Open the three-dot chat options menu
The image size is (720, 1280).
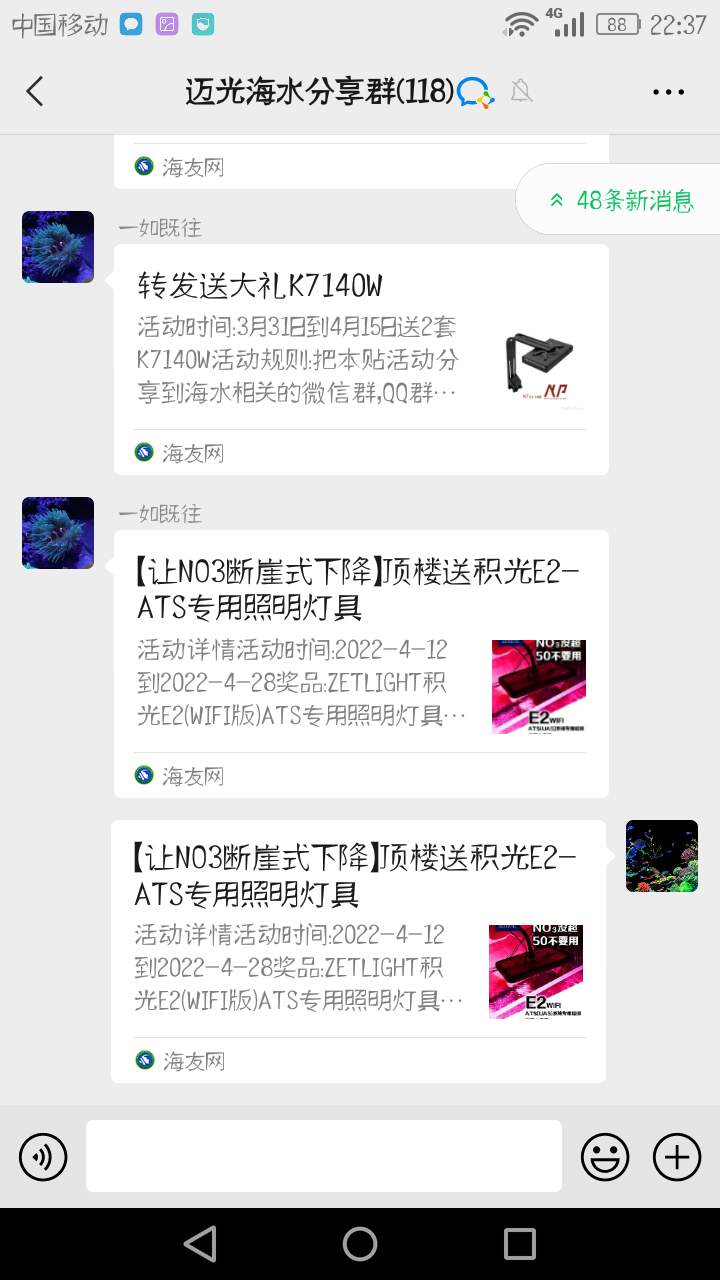(x=668, y=92)
